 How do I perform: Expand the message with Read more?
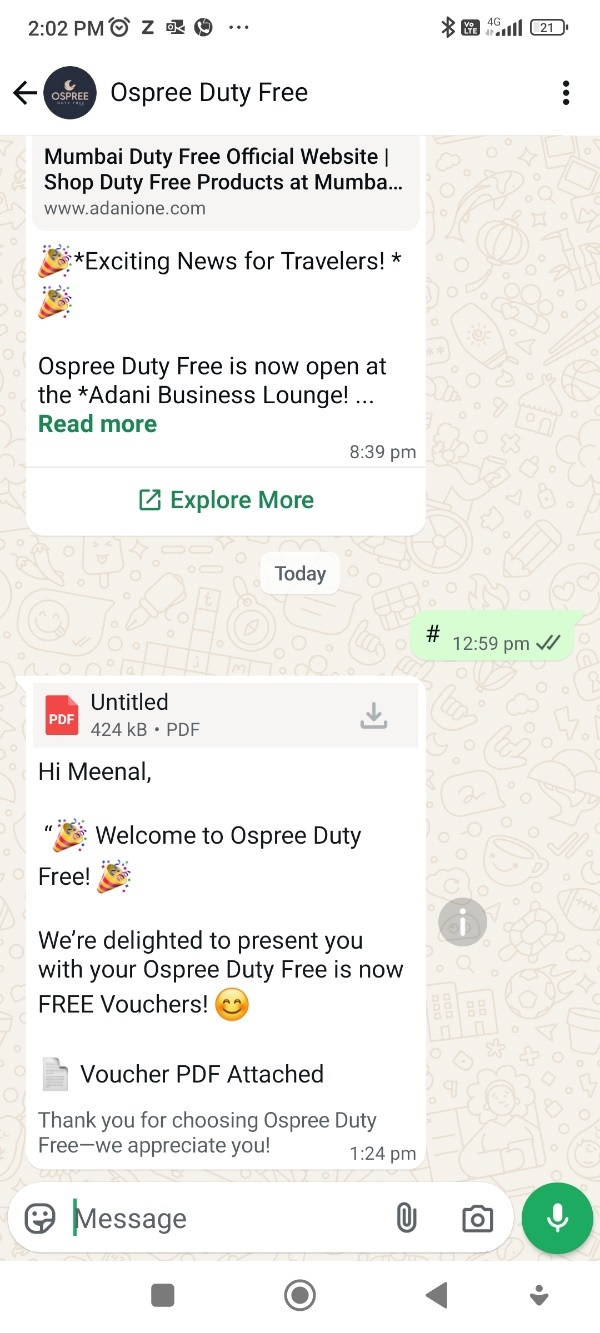(97, 424)
